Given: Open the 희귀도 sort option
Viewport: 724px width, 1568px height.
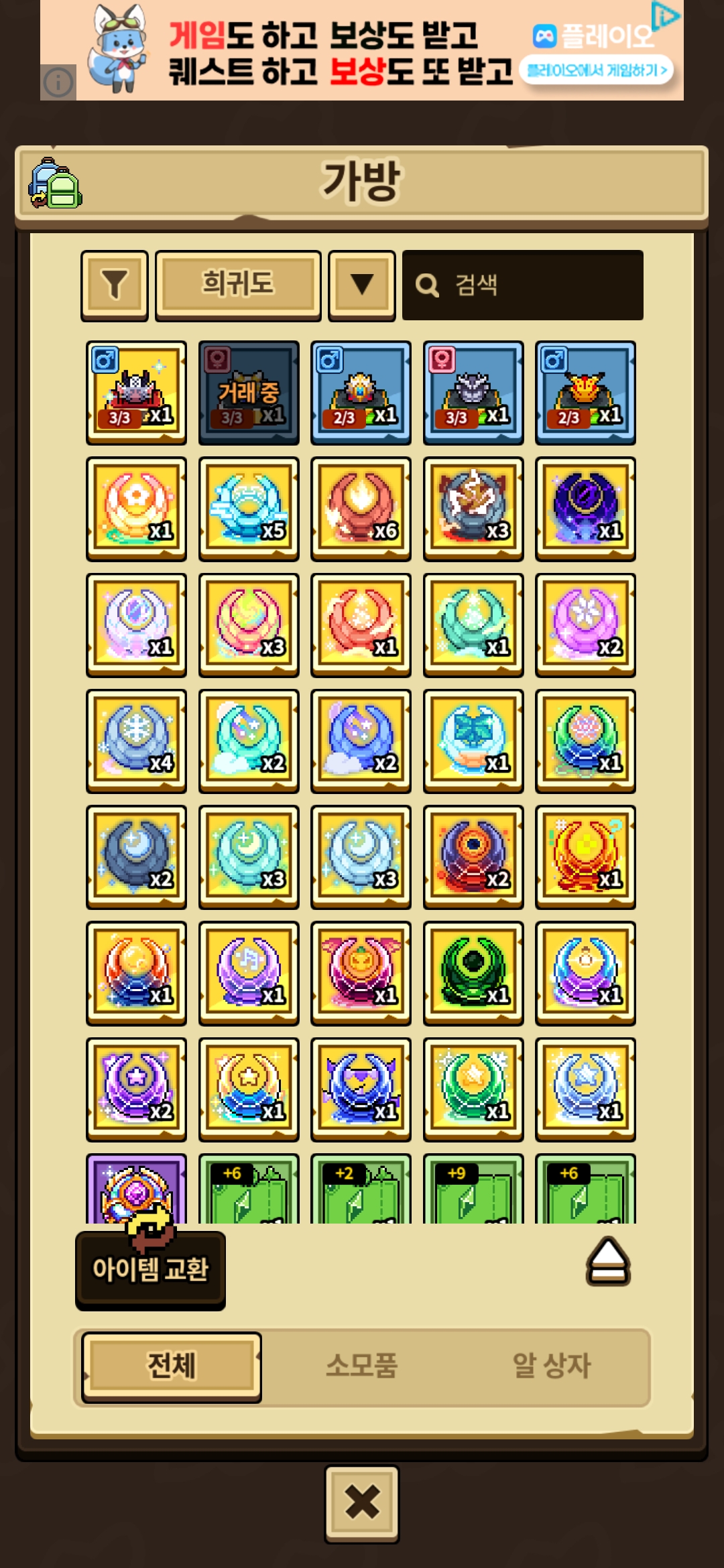Looking at the screenshot, I should 238,285.
